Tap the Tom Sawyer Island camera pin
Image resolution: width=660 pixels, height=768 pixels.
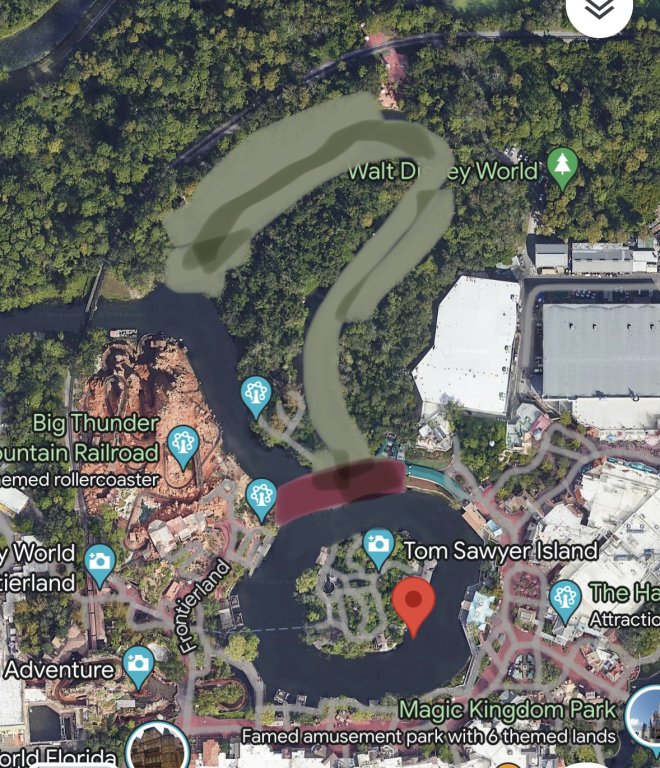pos(378,545)
